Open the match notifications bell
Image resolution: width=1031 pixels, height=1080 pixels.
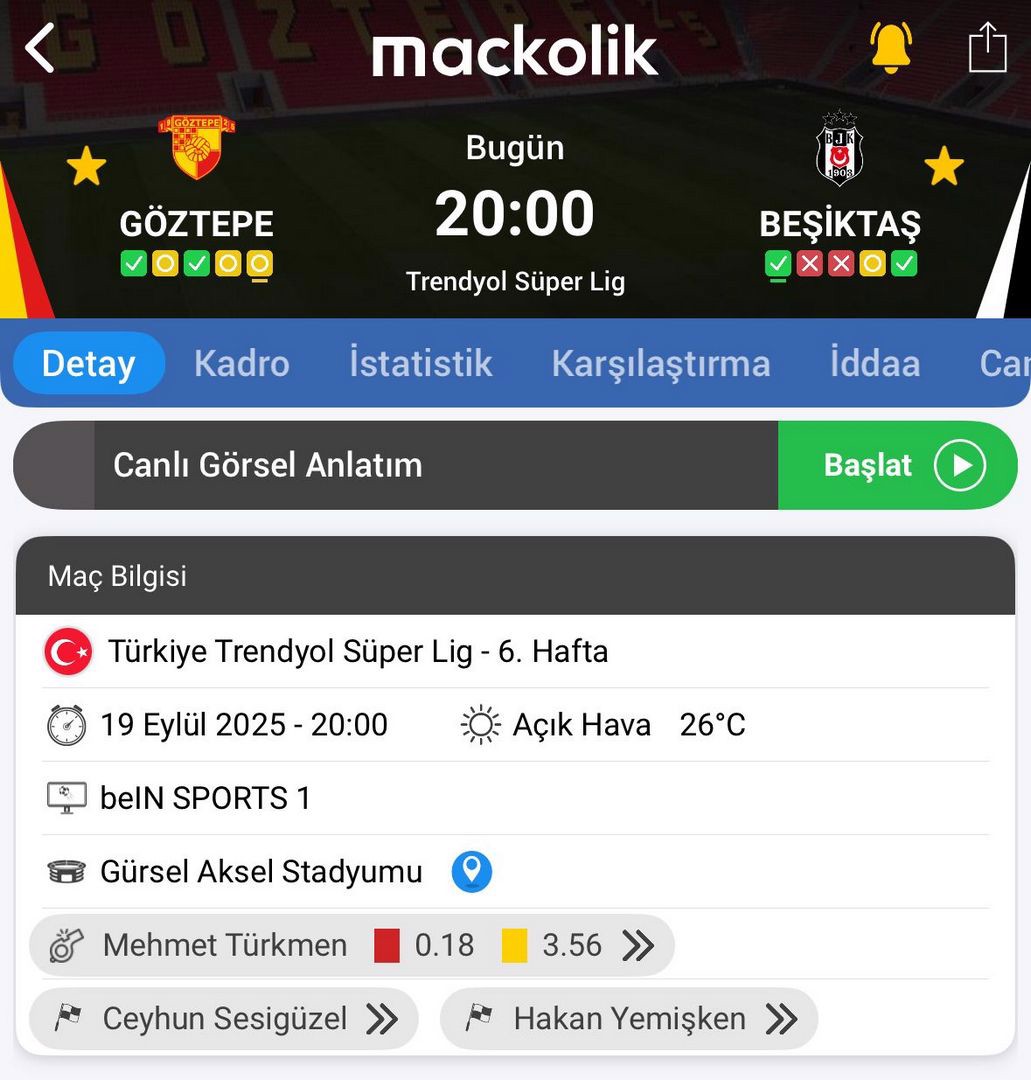tap(890, 47)
